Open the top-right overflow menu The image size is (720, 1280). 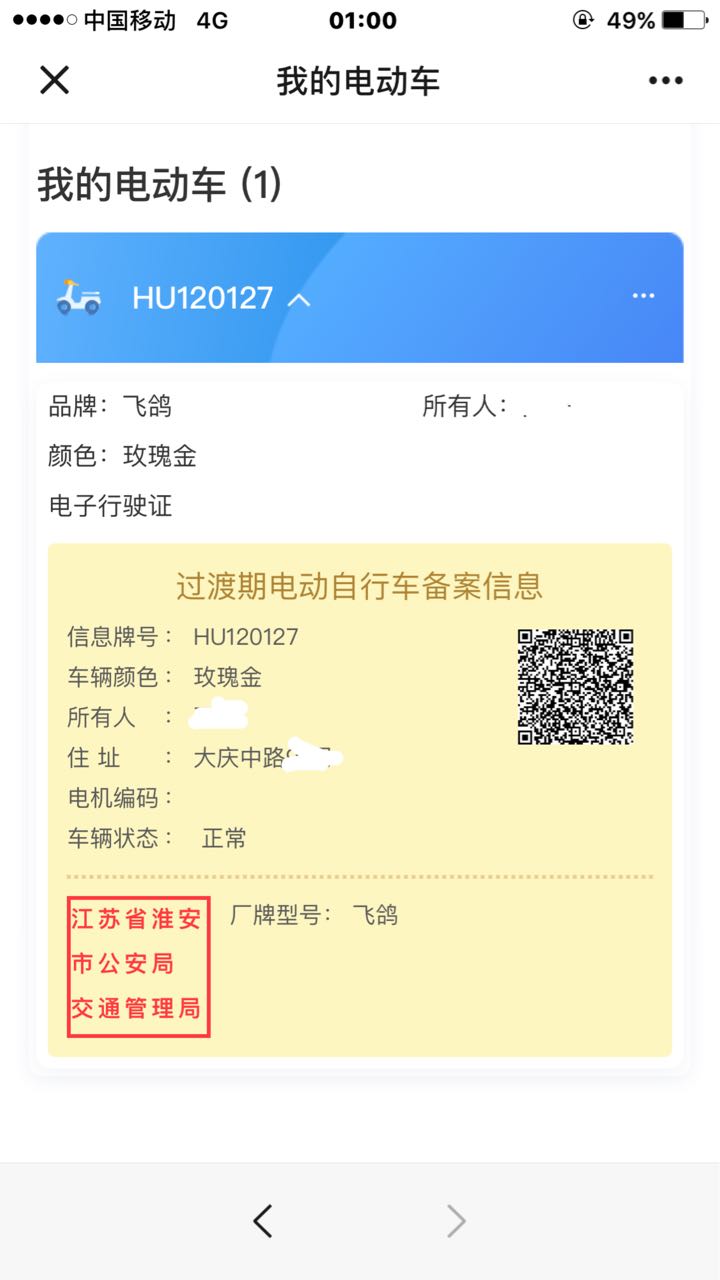[x=665, y=81]
